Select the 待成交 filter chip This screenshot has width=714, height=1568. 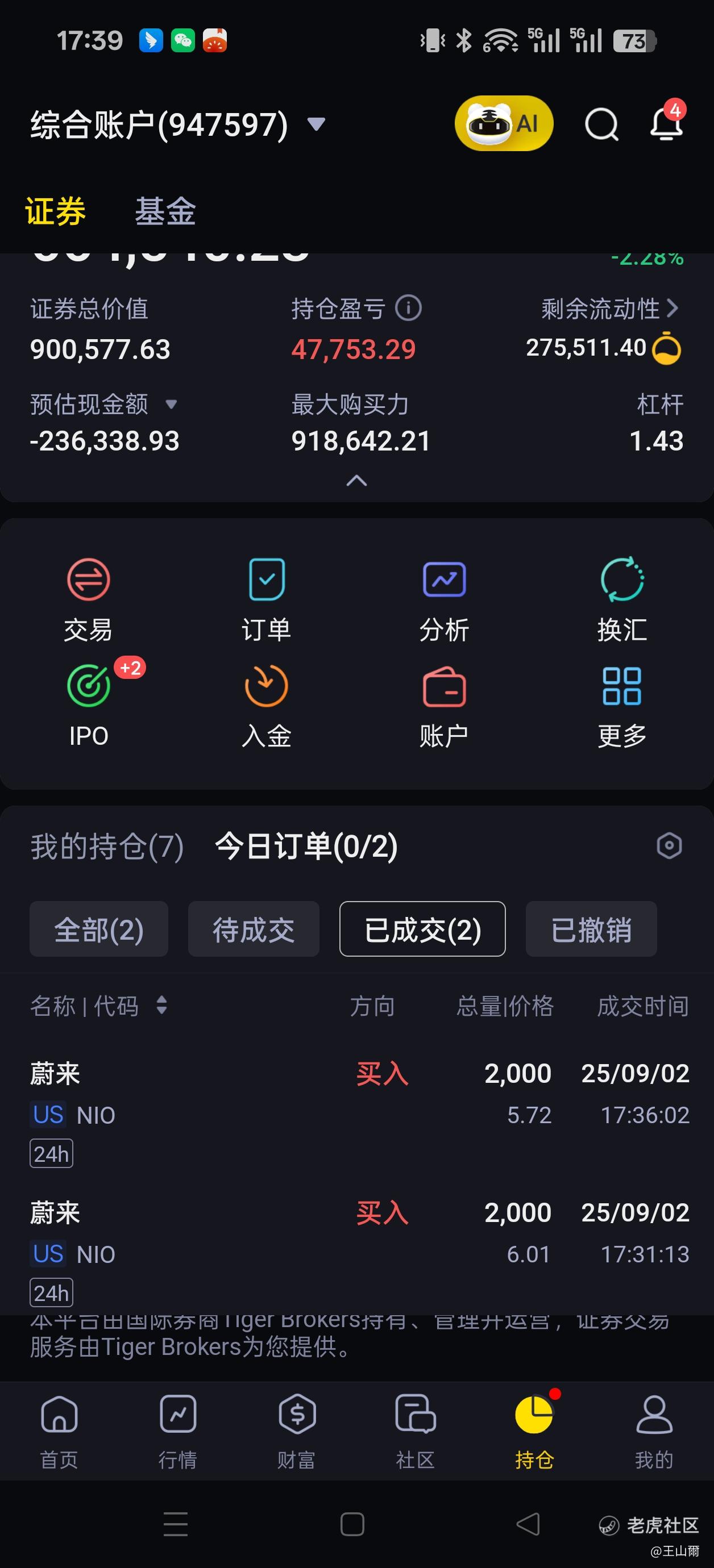pyautogui.click(x=254, y=929)
